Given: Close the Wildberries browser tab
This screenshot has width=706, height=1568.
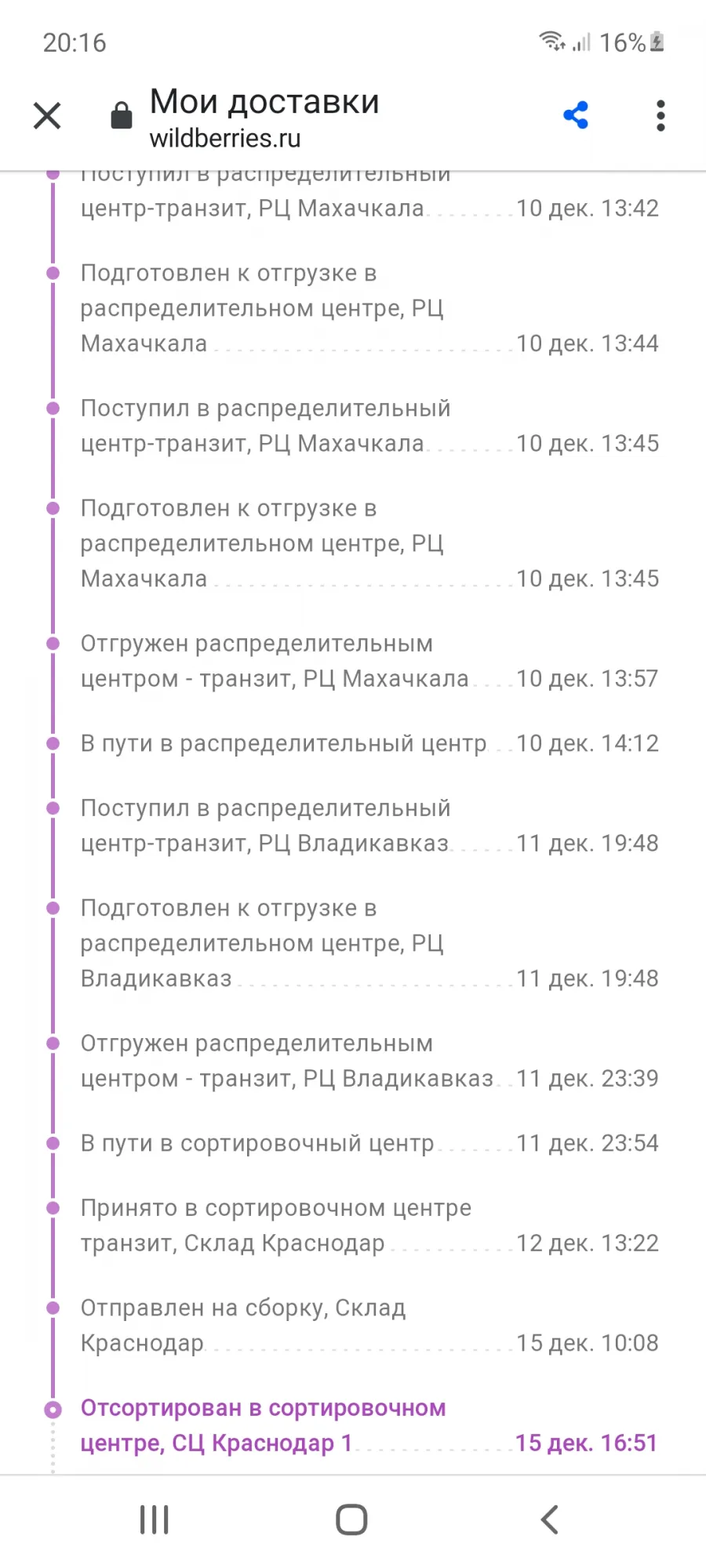Looking at the screenshot, I should point(47,116).
